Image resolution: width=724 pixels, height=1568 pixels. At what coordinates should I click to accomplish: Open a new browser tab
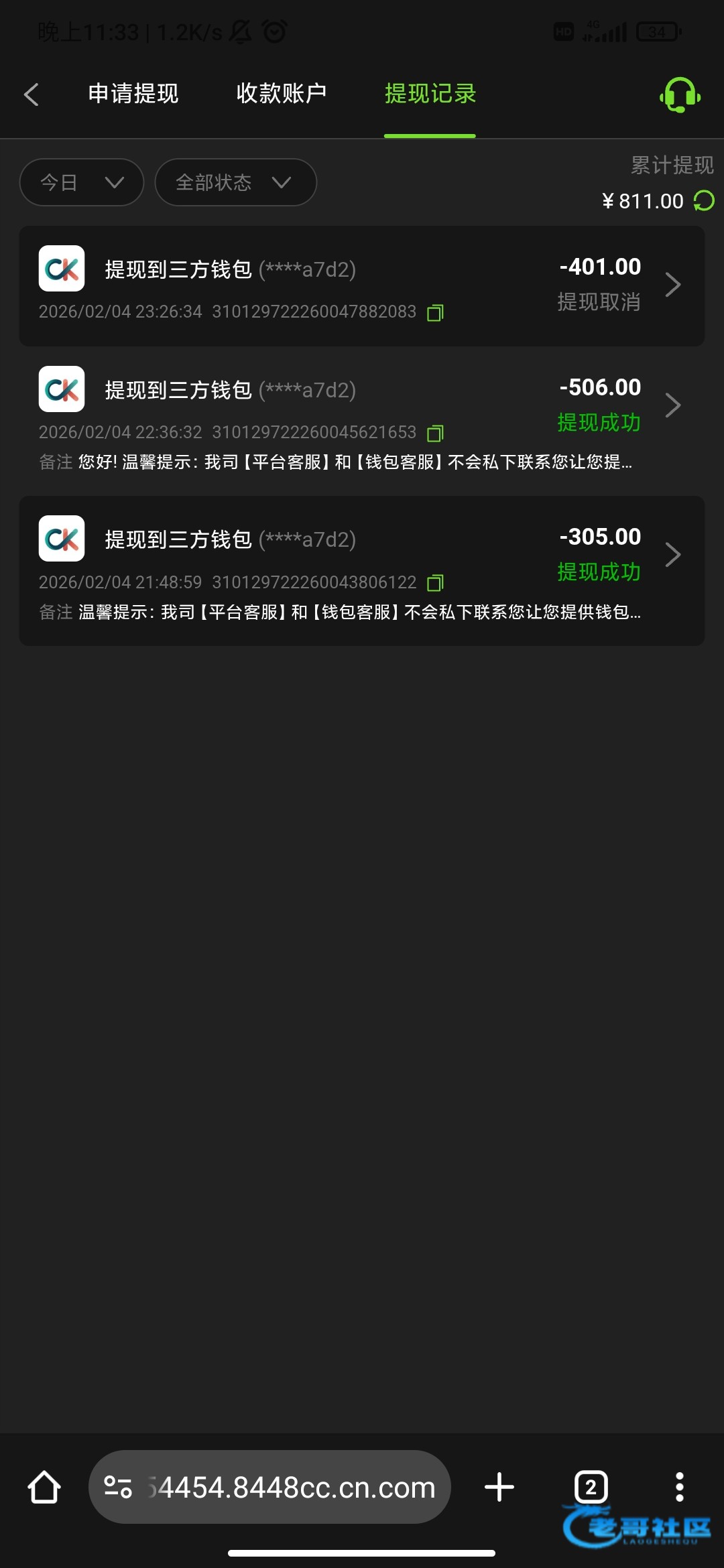[499, 1488]
